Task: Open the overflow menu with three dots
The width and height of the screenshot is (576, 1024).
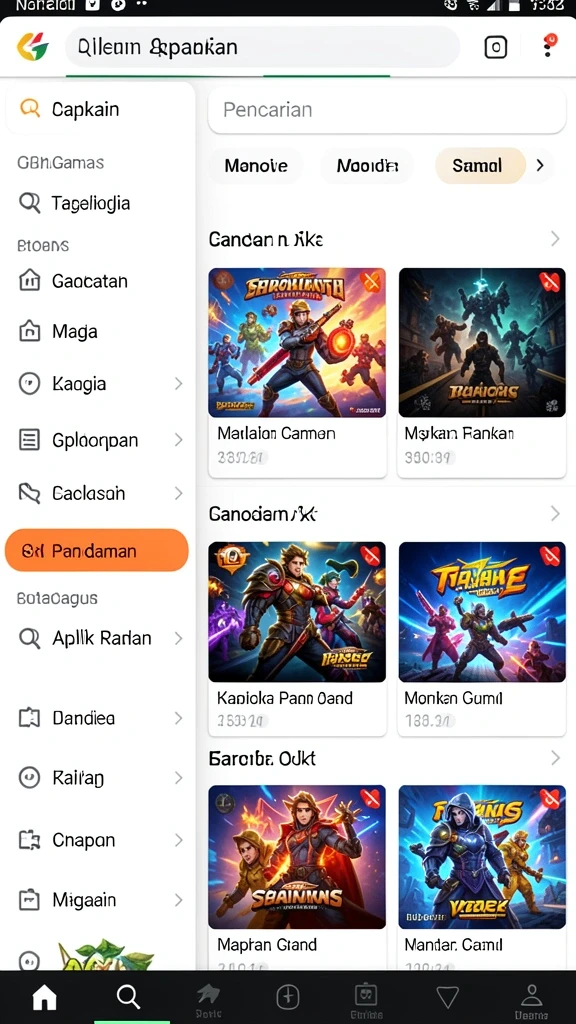Action: (x=549, y=46)
